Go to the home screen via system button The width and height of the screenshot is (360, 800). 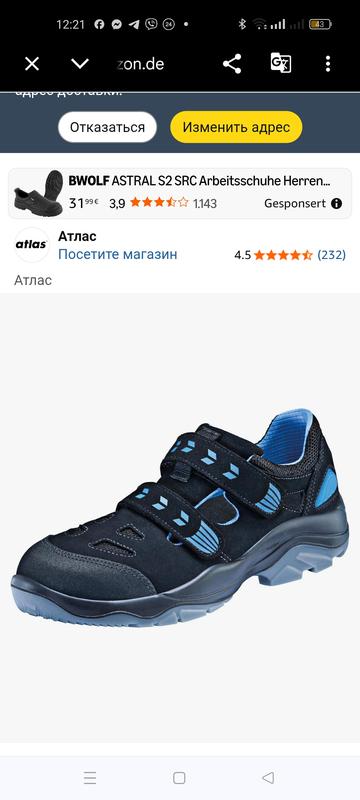coord(179,778)
